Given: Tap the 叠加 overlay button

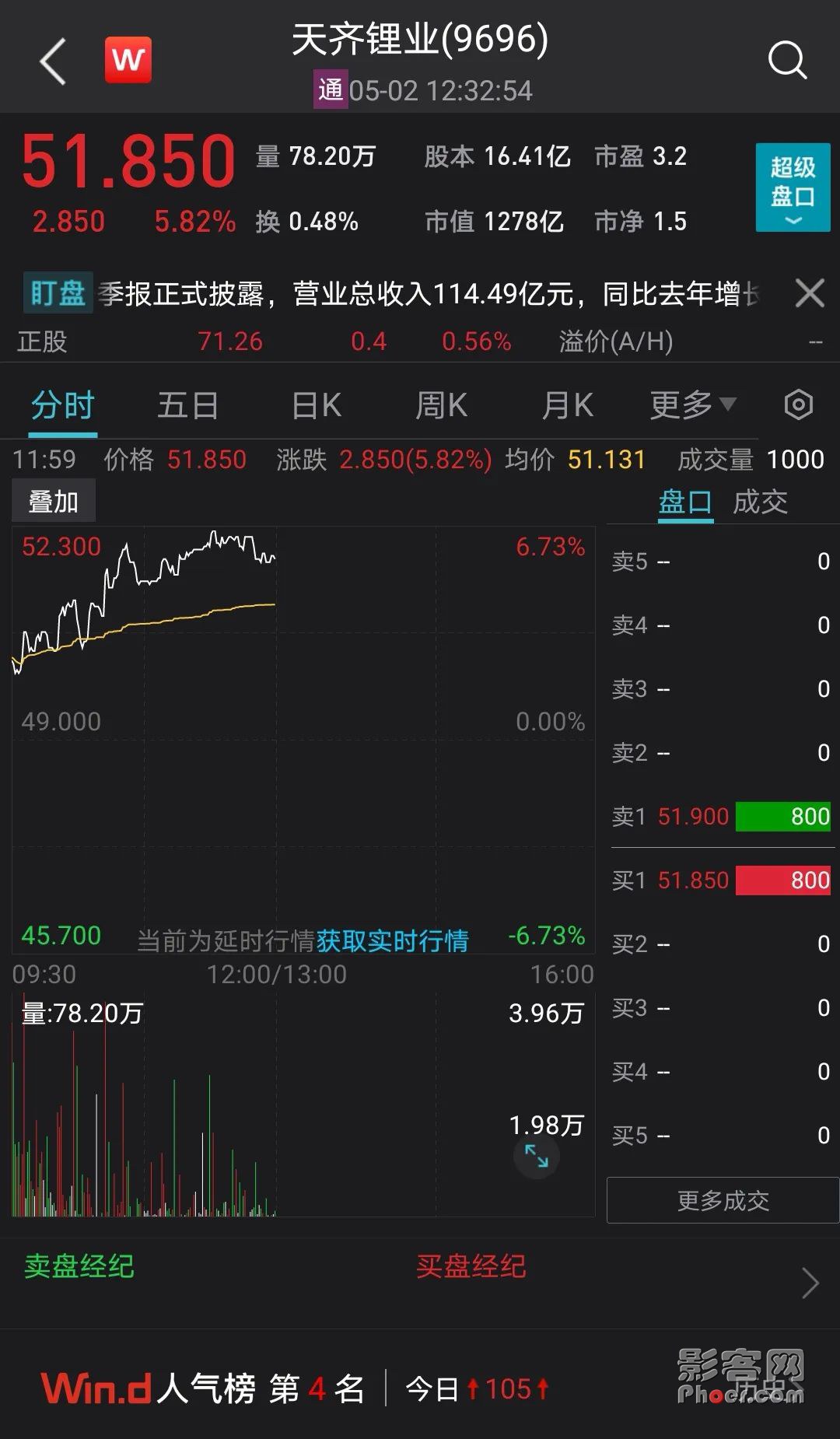Looking at the screenshot, I should coord(54,502).
